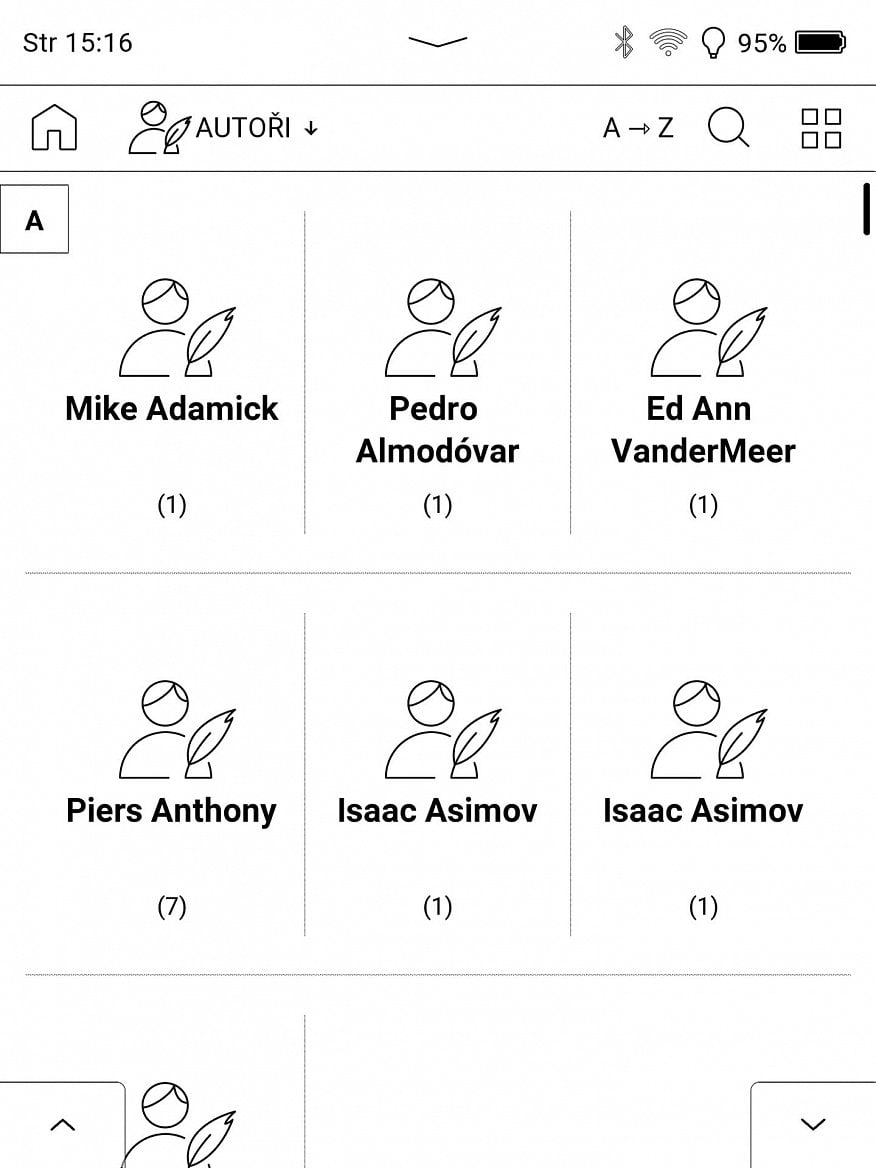Expand the top pull-down panel handle
This screenshot has height=1168, width=876.
coord(438,42)
